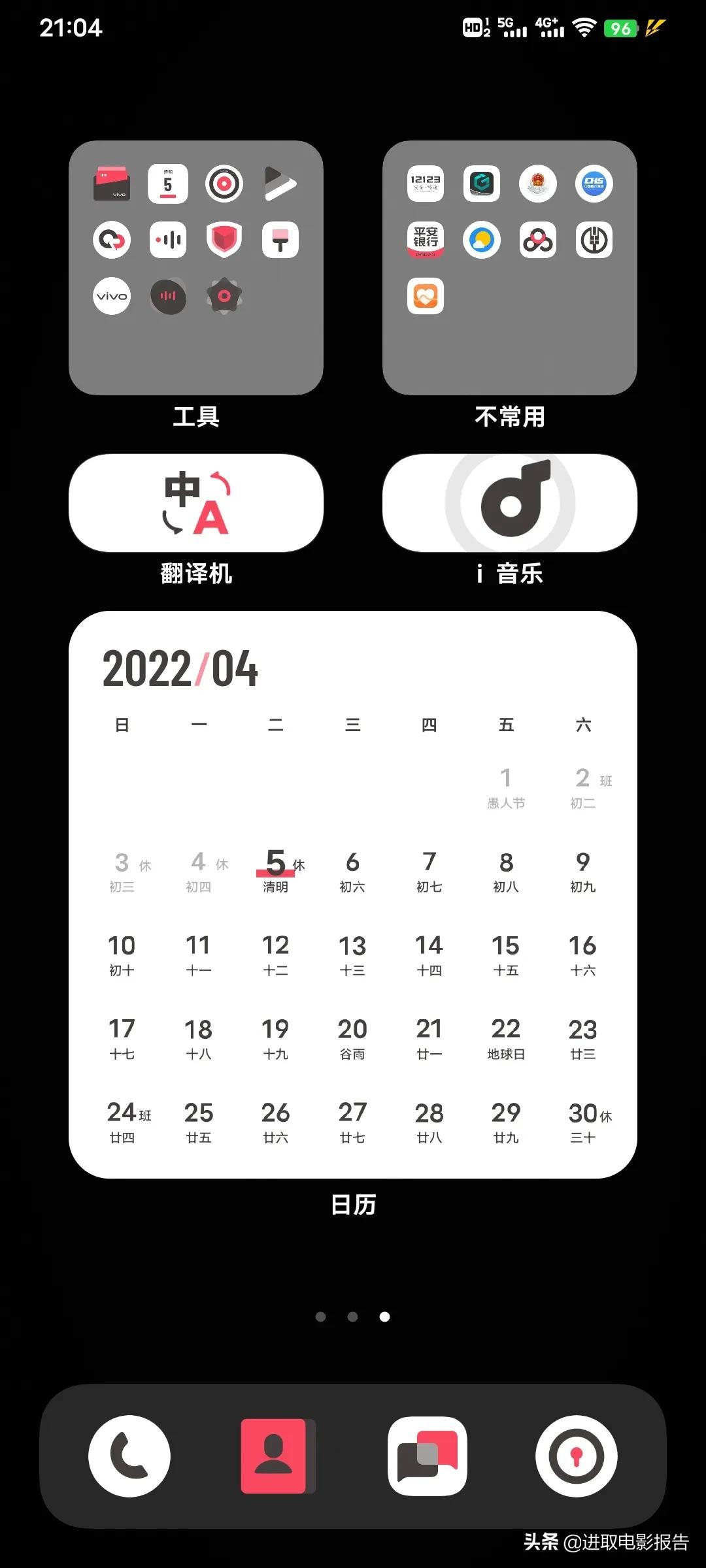The height and width of the screenshot is (1568, 706).
Task: Open the Messages app in the dock
Action: [x=428, y=1456]
